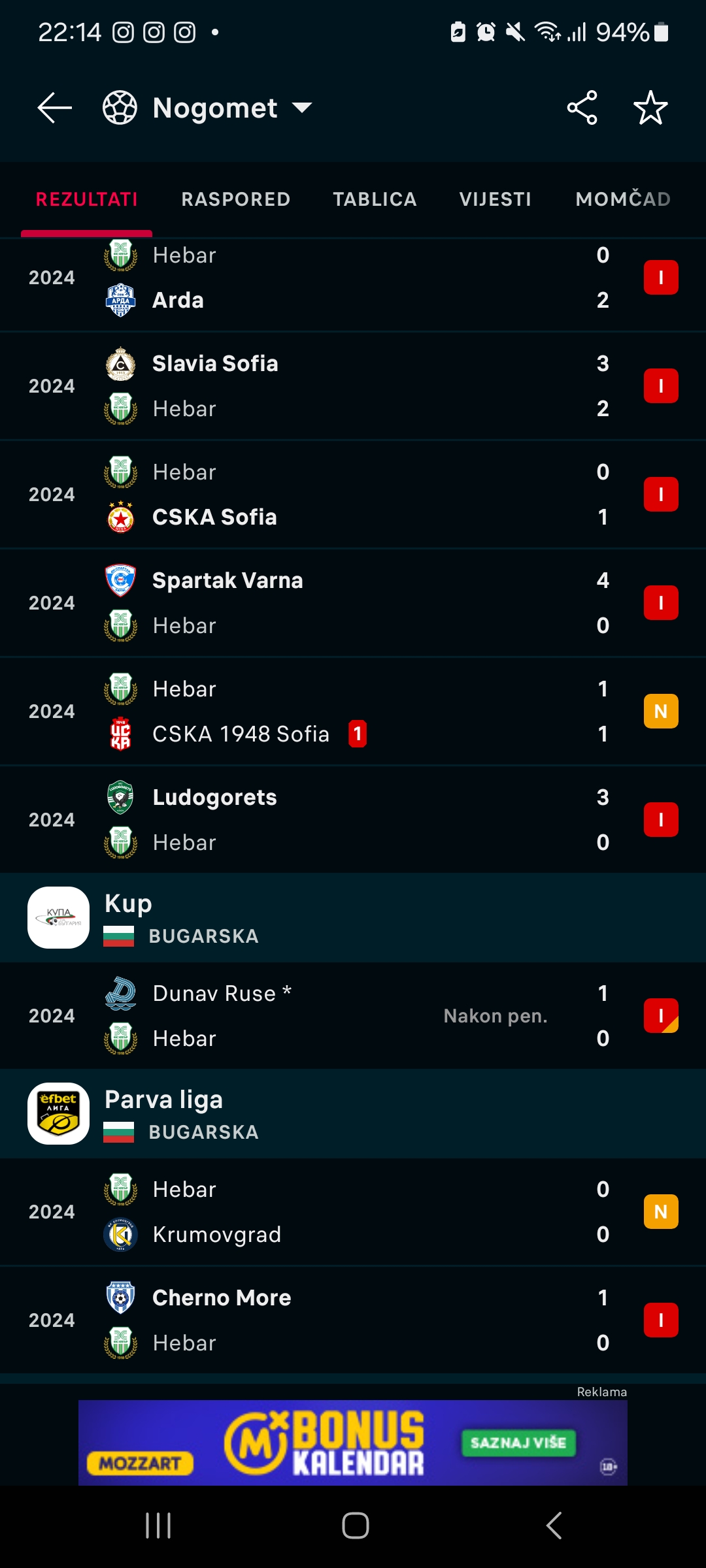Switch to the Momčad tab
Screen dimensions: 706x1568
(x=623, y=199)
